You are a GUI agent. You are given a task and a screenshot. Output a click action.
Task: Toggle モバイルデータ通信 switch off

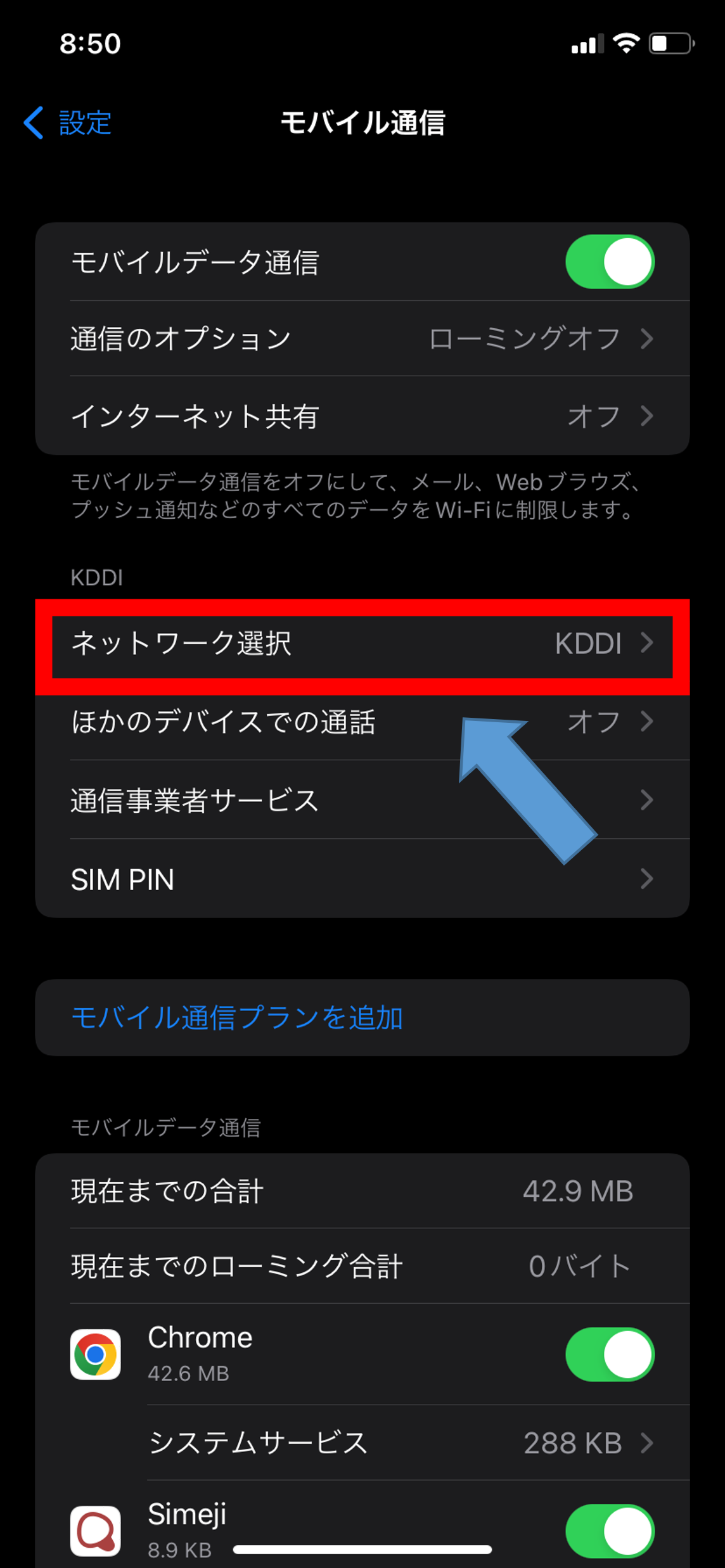pyautogui.click(x=609, y=262)
